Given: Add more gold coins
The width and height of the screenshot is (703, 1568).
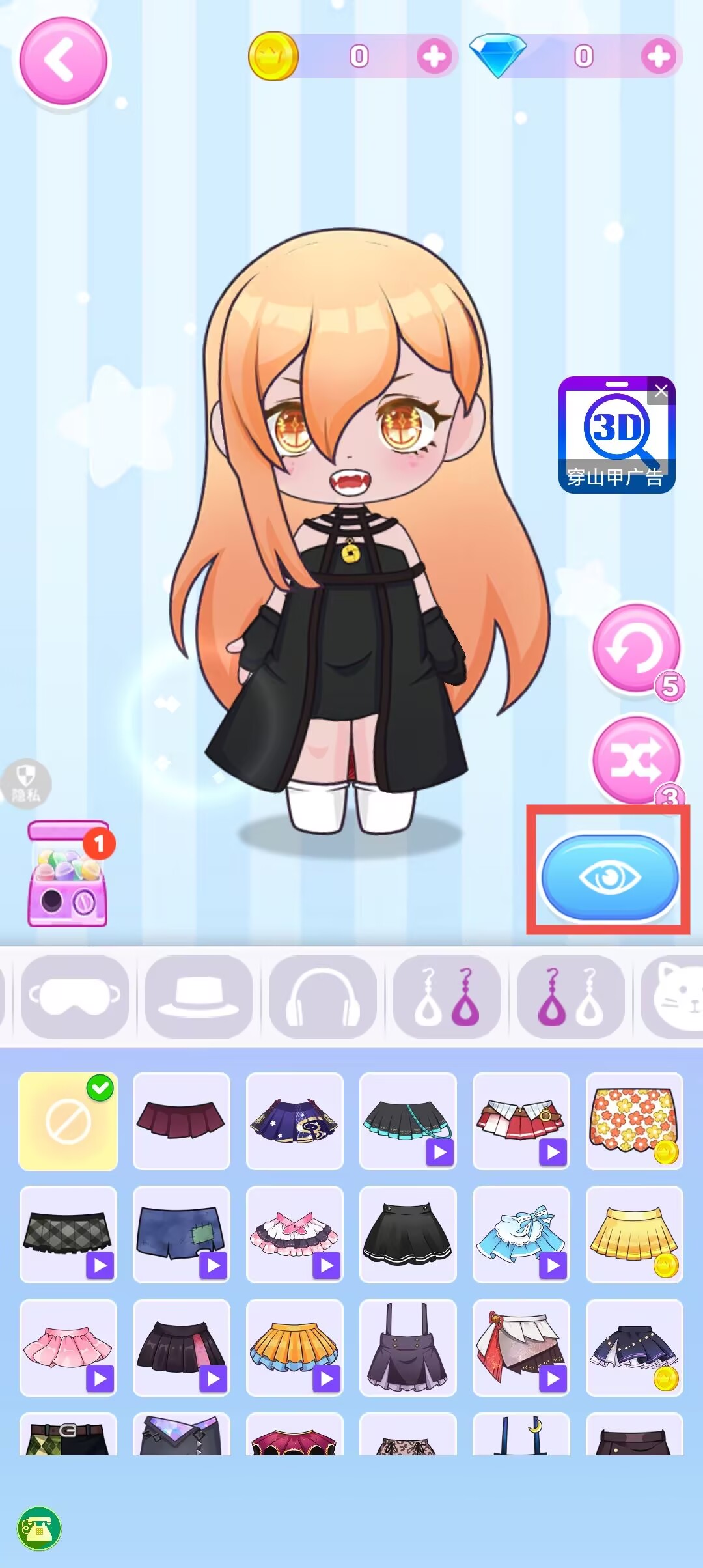Looking at the screenshot, I should (x=434, y=57).
